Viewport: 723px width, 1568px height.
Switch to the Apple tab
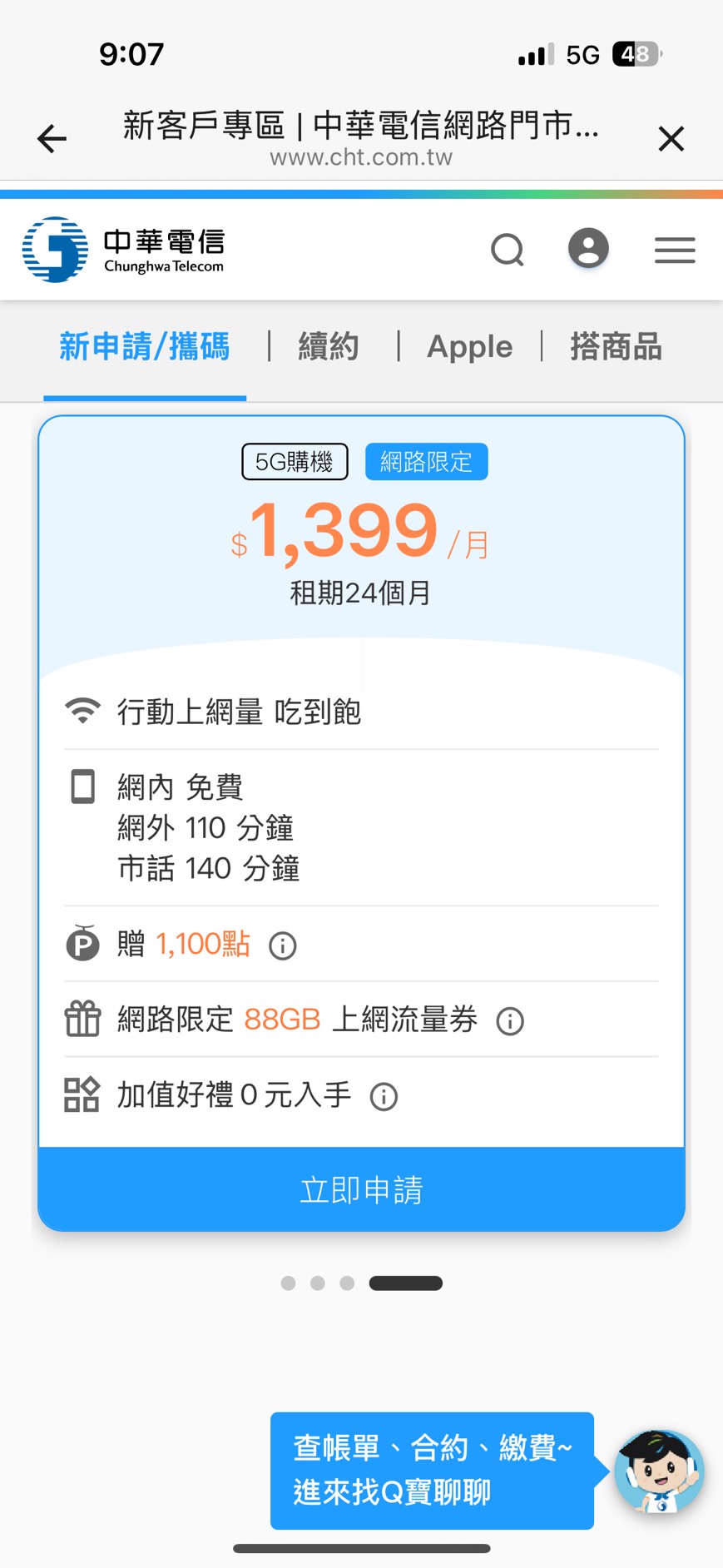[469, 346]
